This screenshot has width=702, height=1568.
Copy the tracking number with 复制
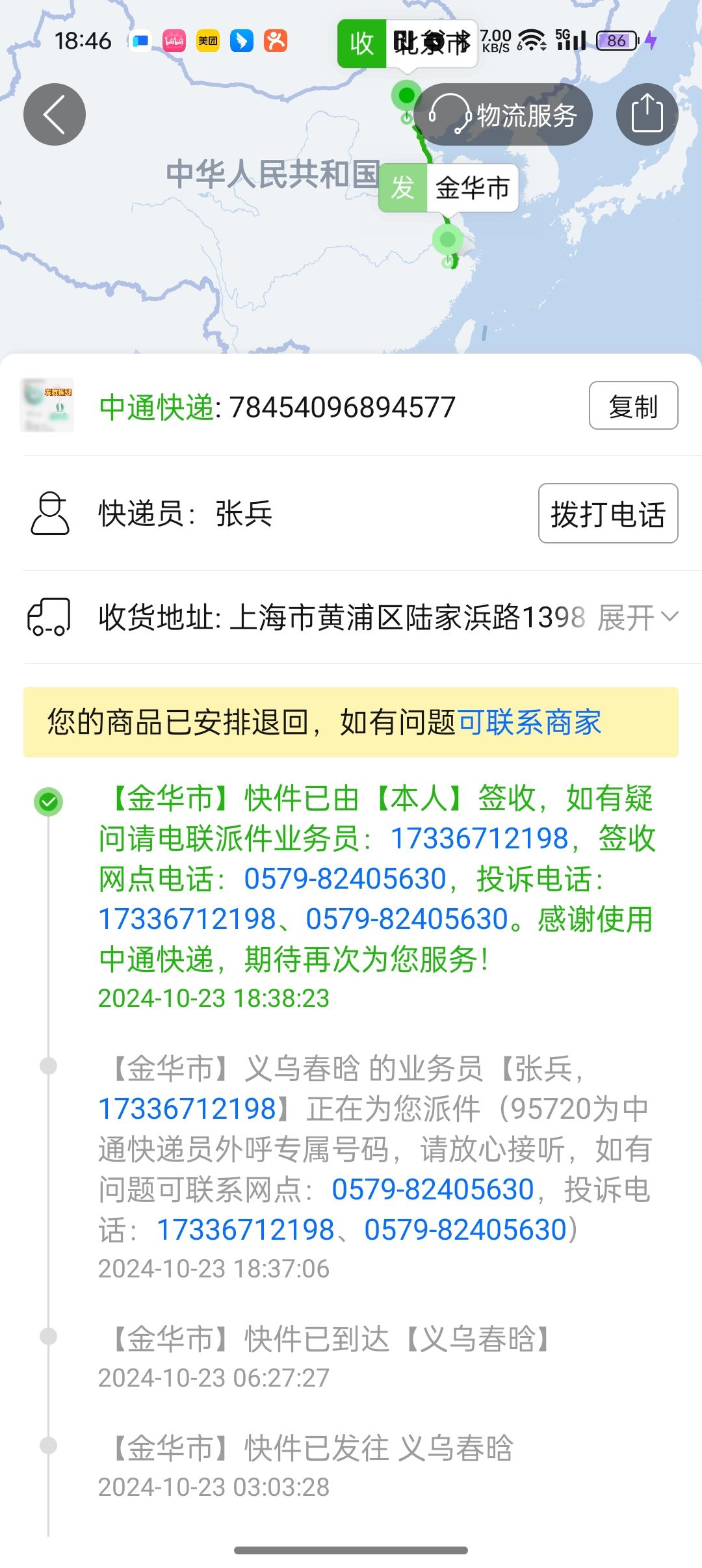point(633,406)
